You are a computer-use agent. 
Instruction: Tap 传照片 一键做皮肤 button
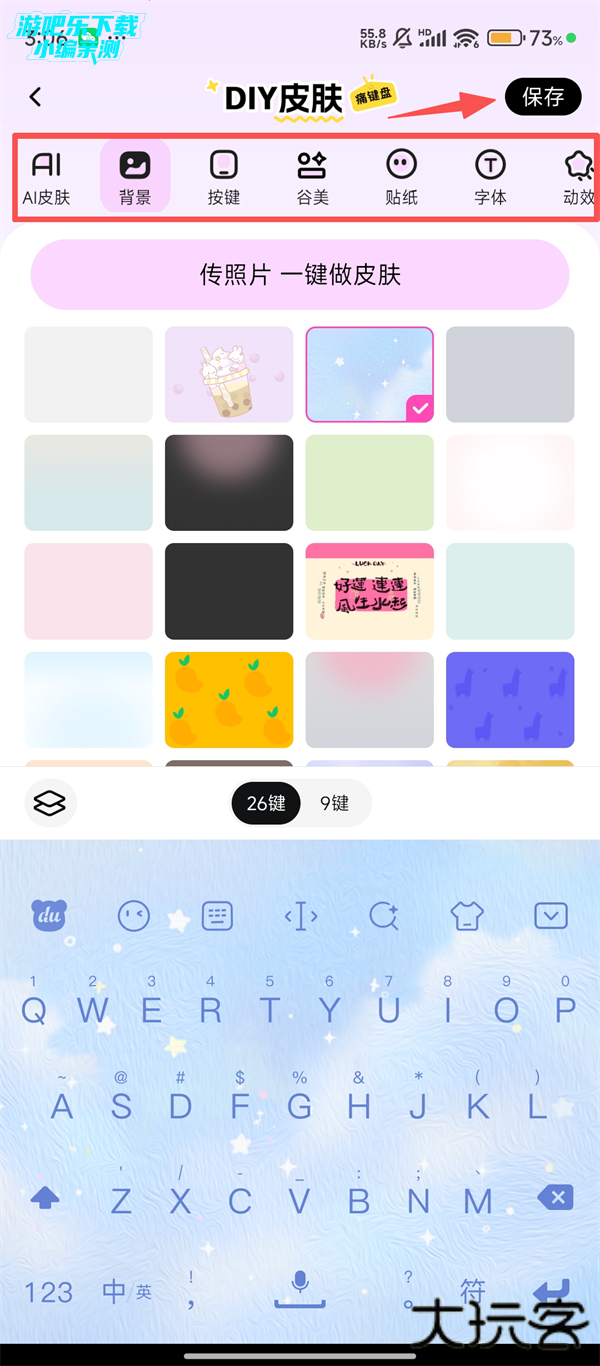pos(300,275)
